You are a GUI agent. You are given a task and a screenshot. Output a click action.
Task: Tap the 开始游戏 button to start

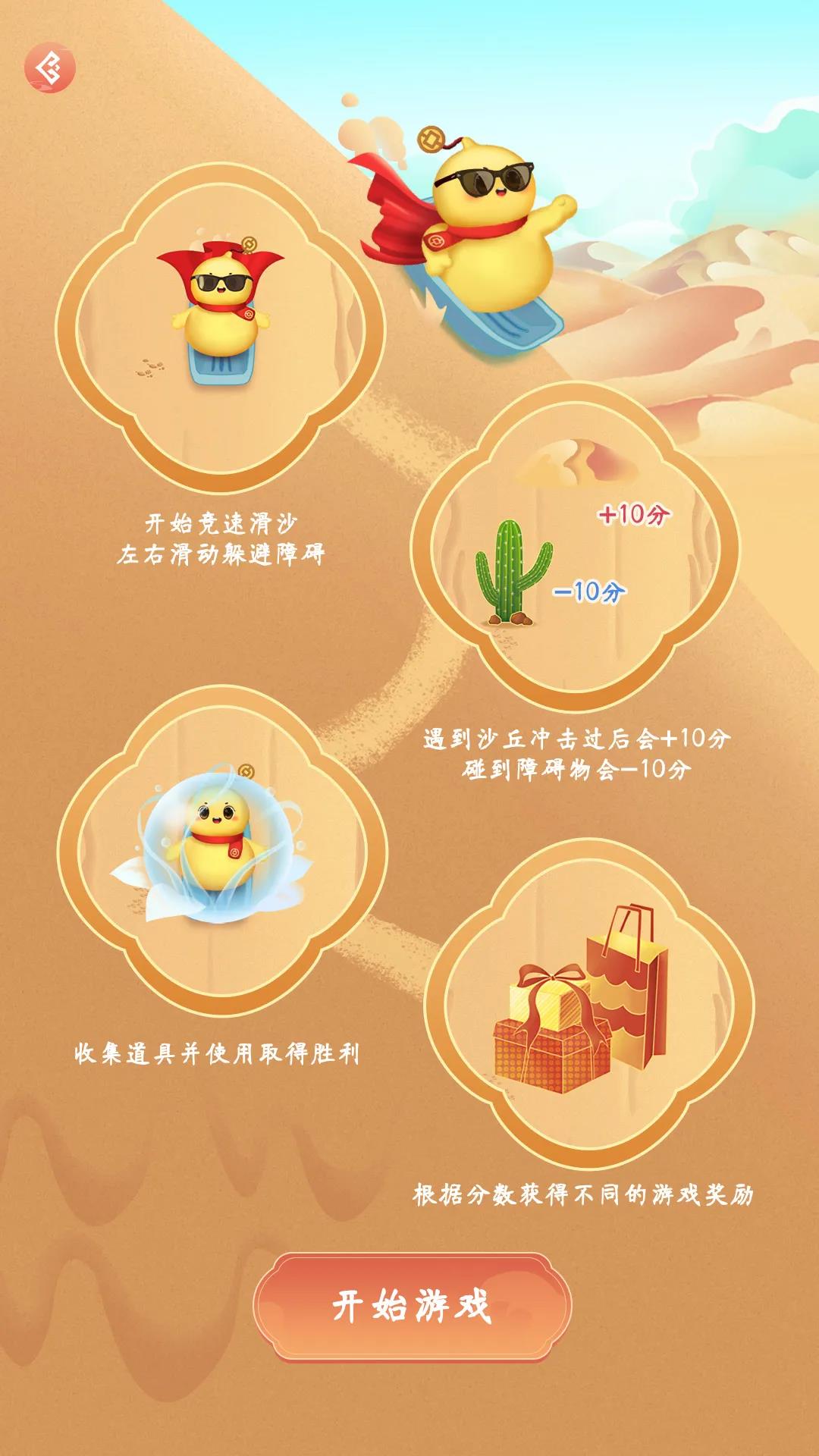tap(412, 1306)
